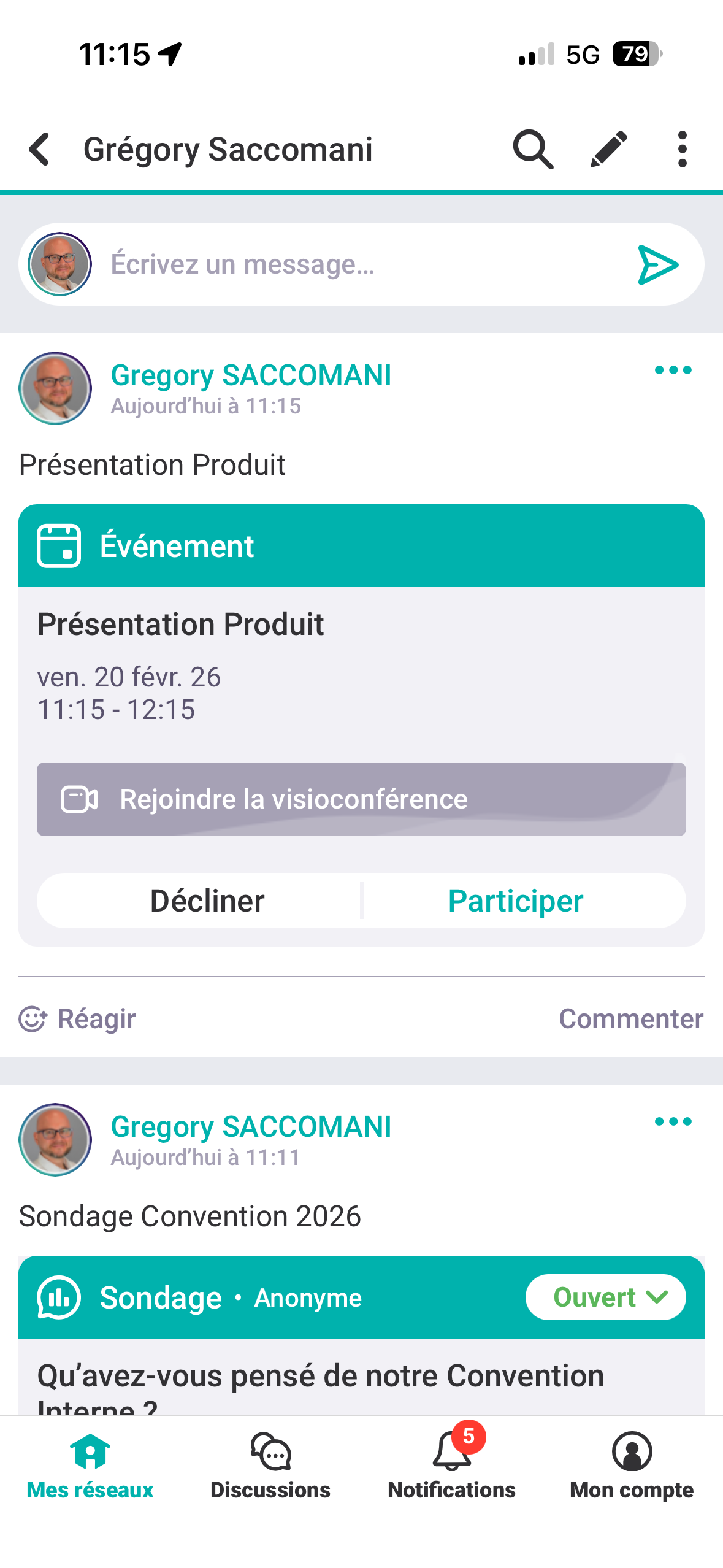The height and width of the screenshot is (1568, 723).
Task: Send the message with the arrow icon
Action: tap(657, 264)
